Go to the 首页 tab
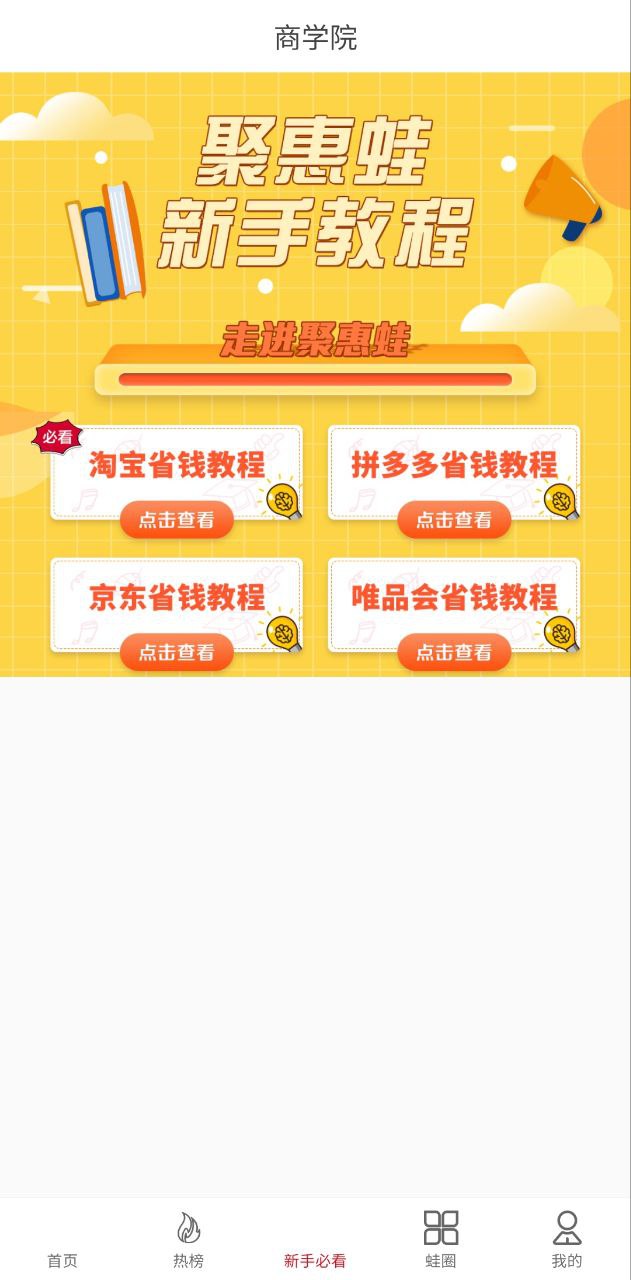 62,1240
